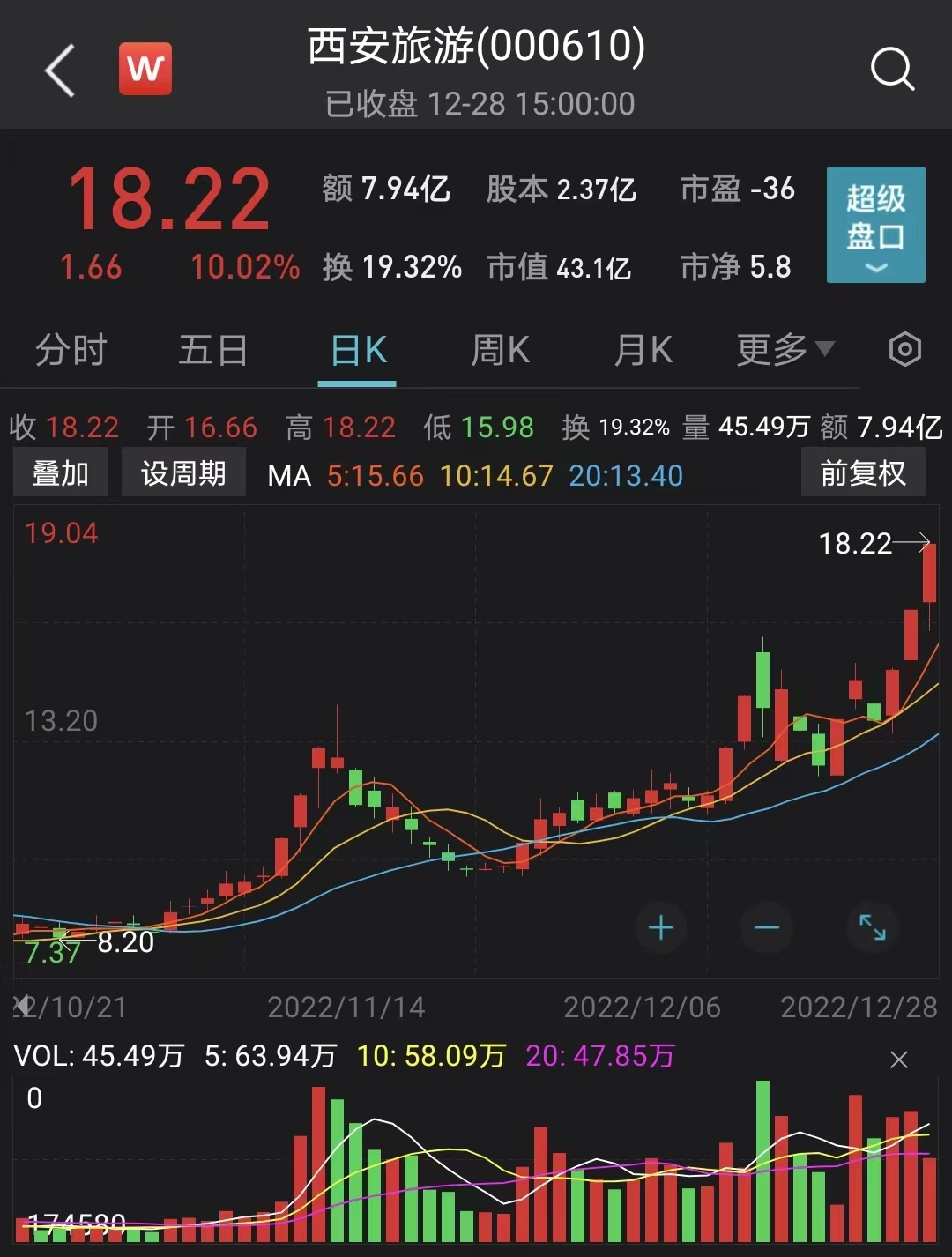Select the 日K tab

(357, 350)
